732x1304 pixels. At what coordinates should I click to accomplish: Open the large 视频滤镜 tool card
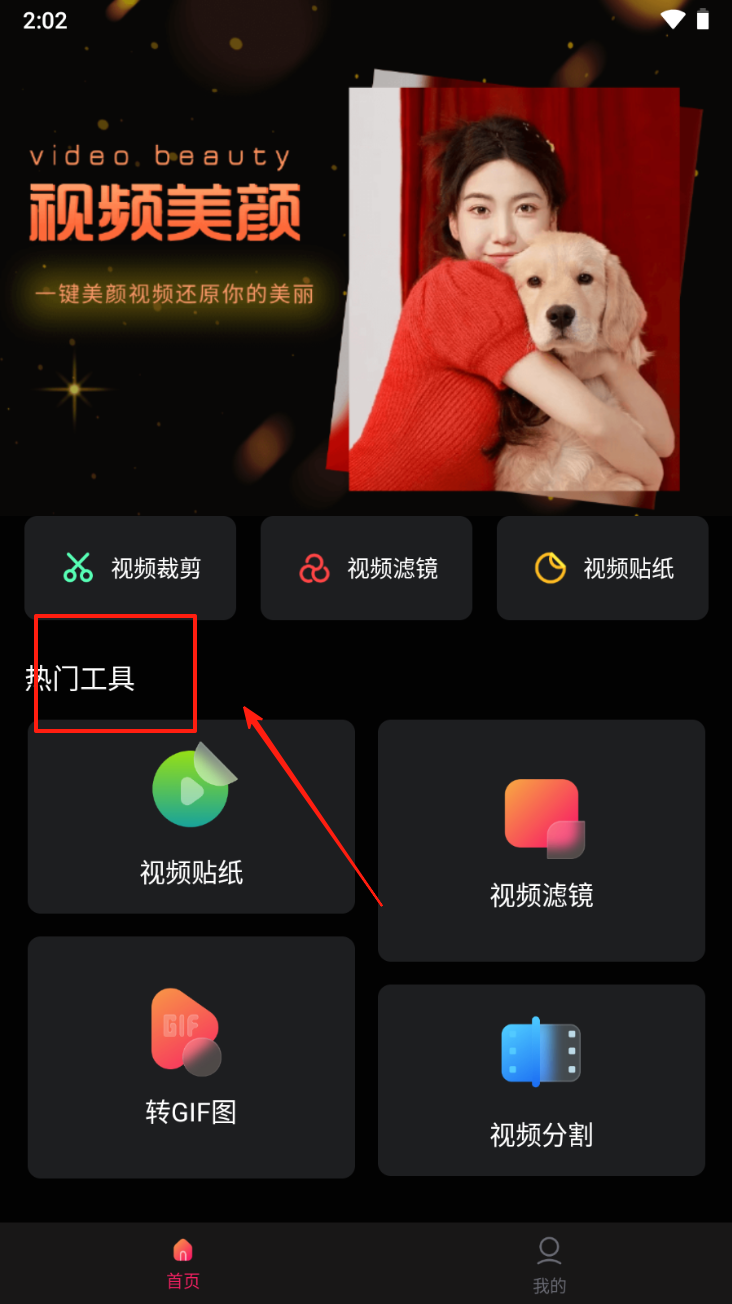point(541,840)
